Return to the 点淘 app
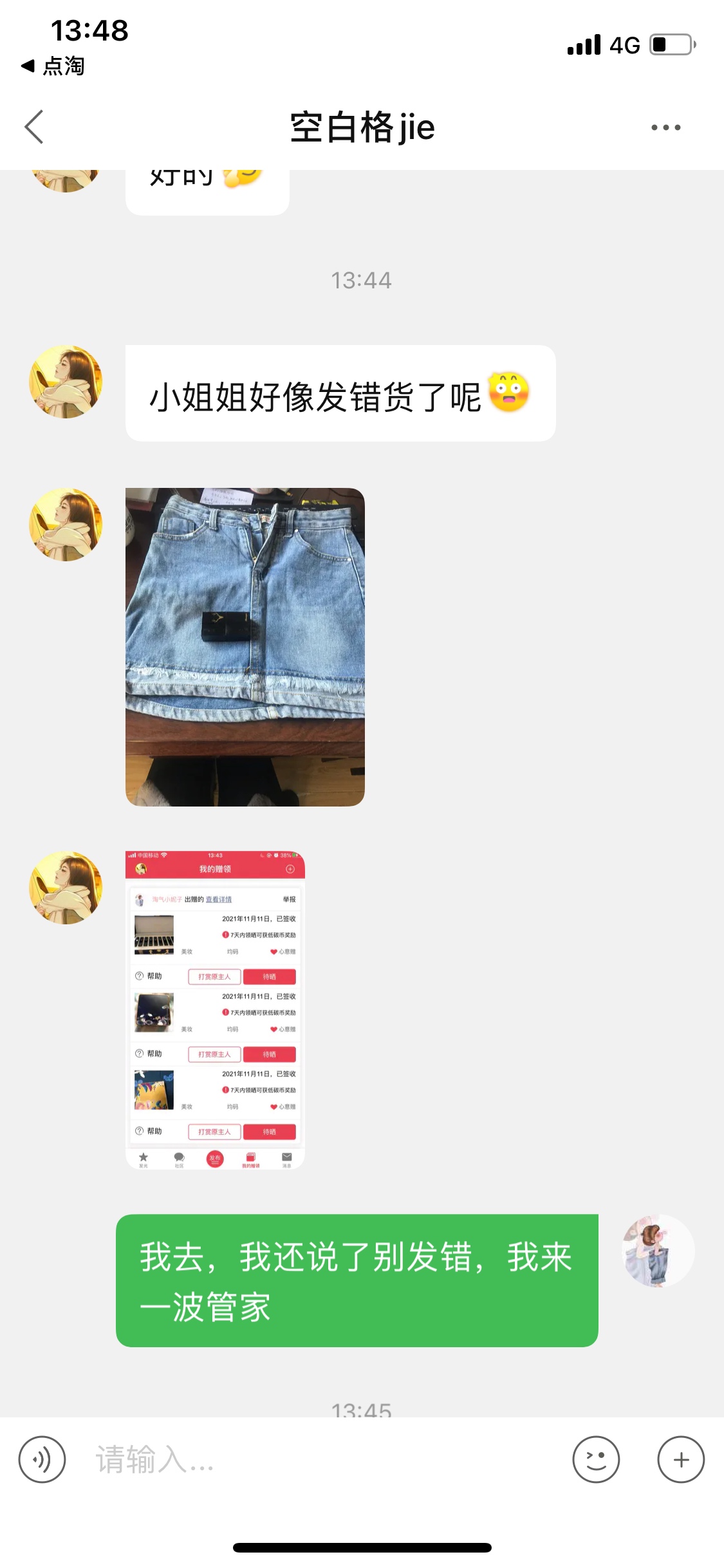 [x=53, y=66]
